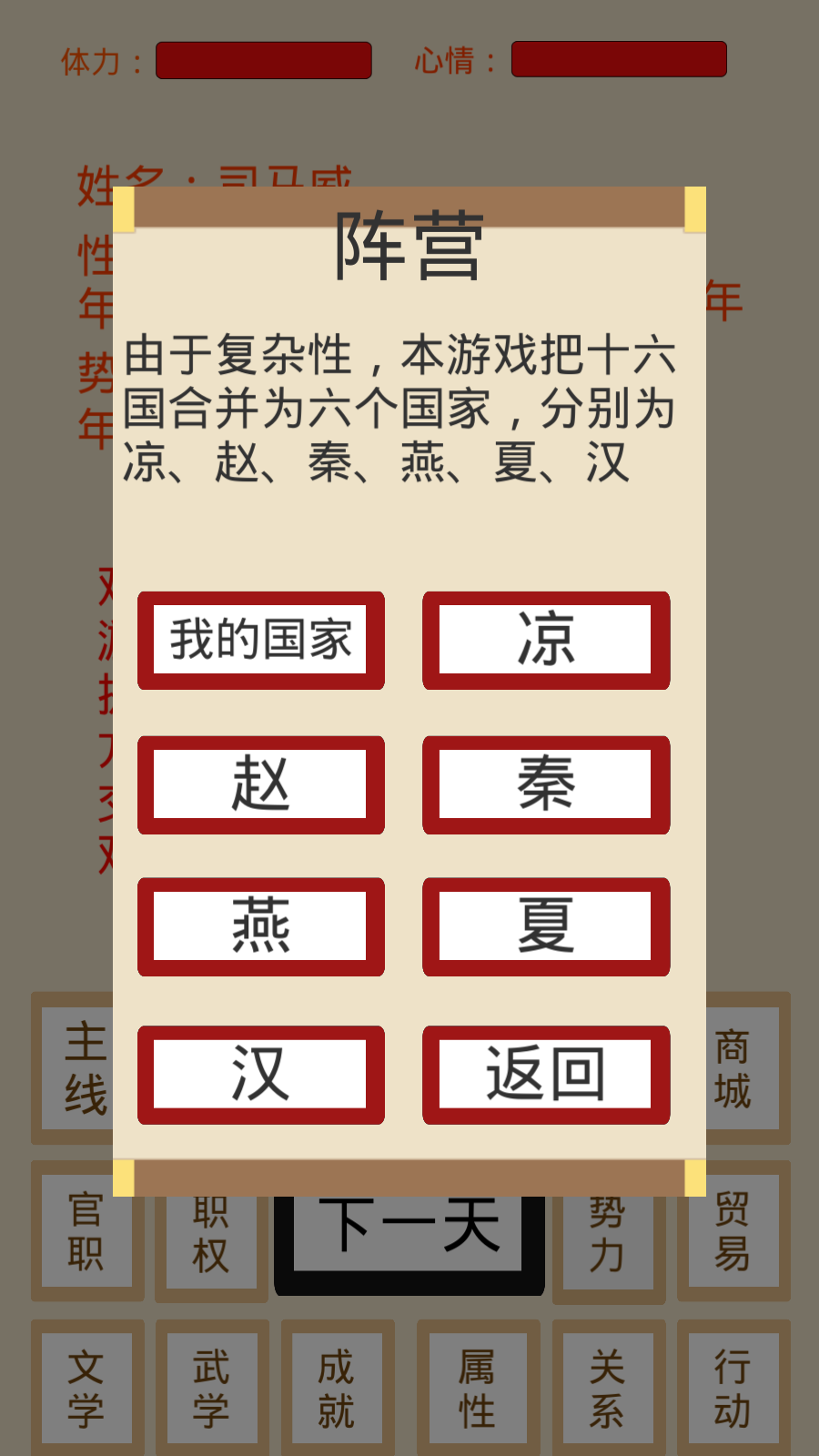Open the 商城 shop panel
819x1456 pixels.
[733, 1067]
